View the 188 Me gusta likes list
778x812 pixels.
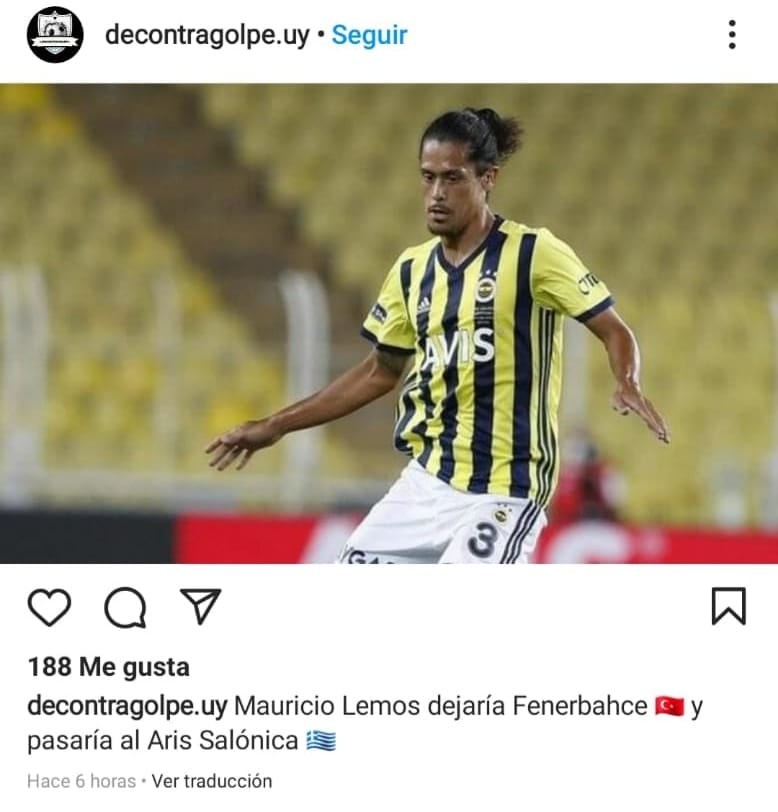[x=108, y=667]
